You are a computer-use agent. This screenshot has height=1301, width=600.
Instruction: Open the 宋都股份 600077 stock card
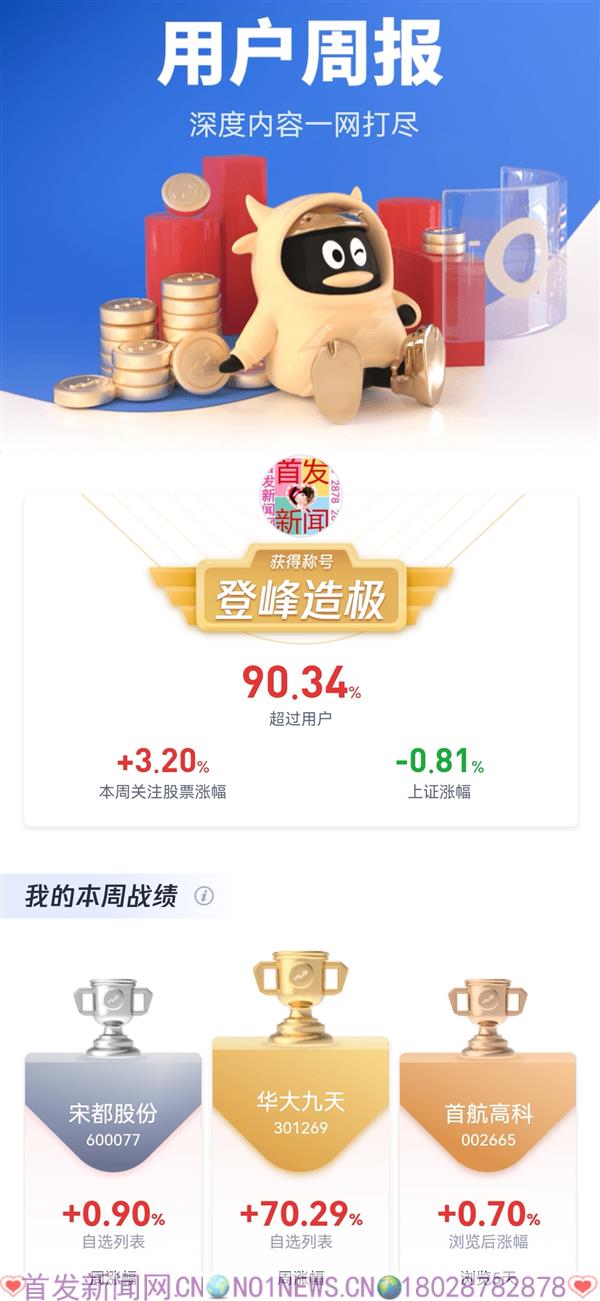(113, 1123)
